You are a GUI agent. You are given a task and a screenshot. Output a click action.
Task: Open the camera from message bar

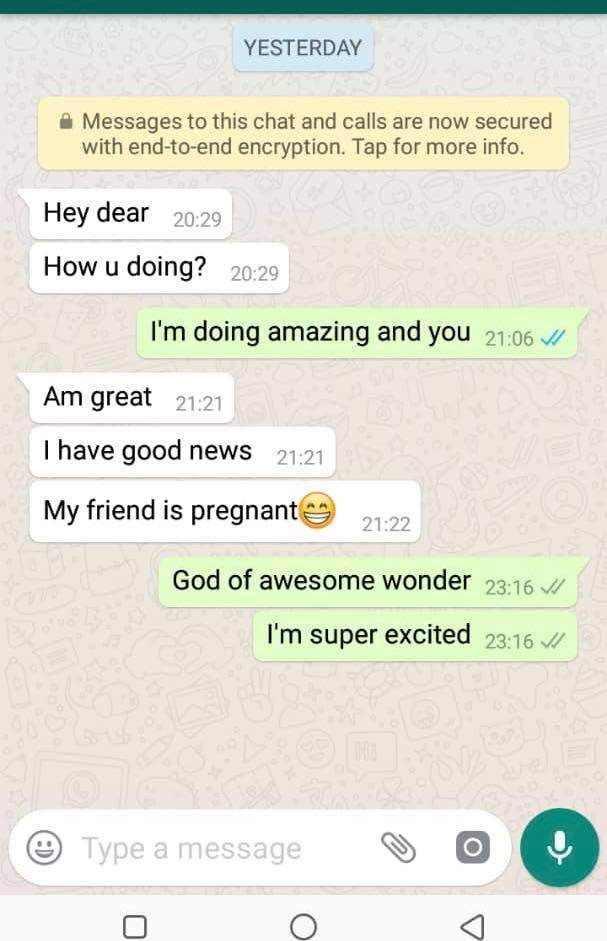point(473,848)
